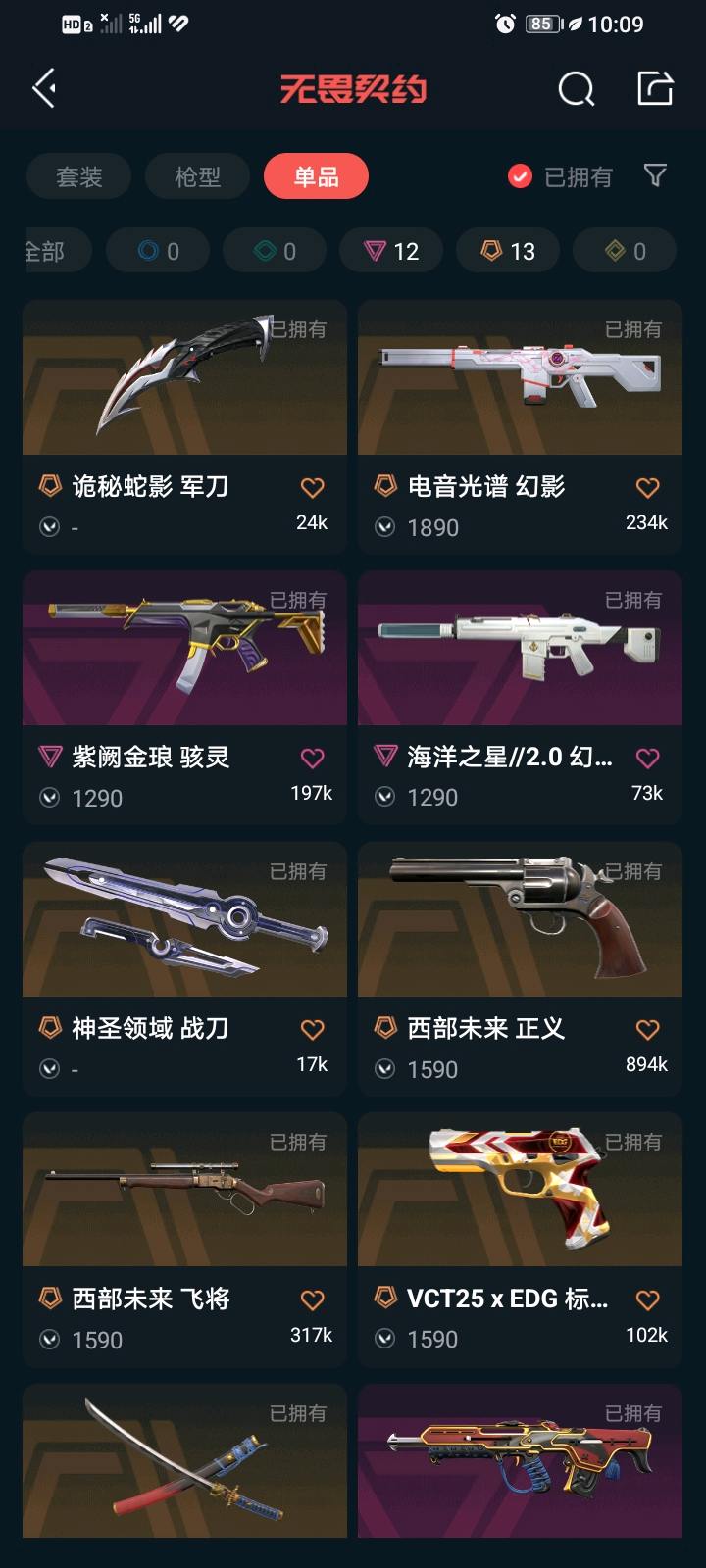706x1568 pixels.
Task: Filter by the blue tier chip showing 0
Action: pyautogui.click(x=158, y=251)
